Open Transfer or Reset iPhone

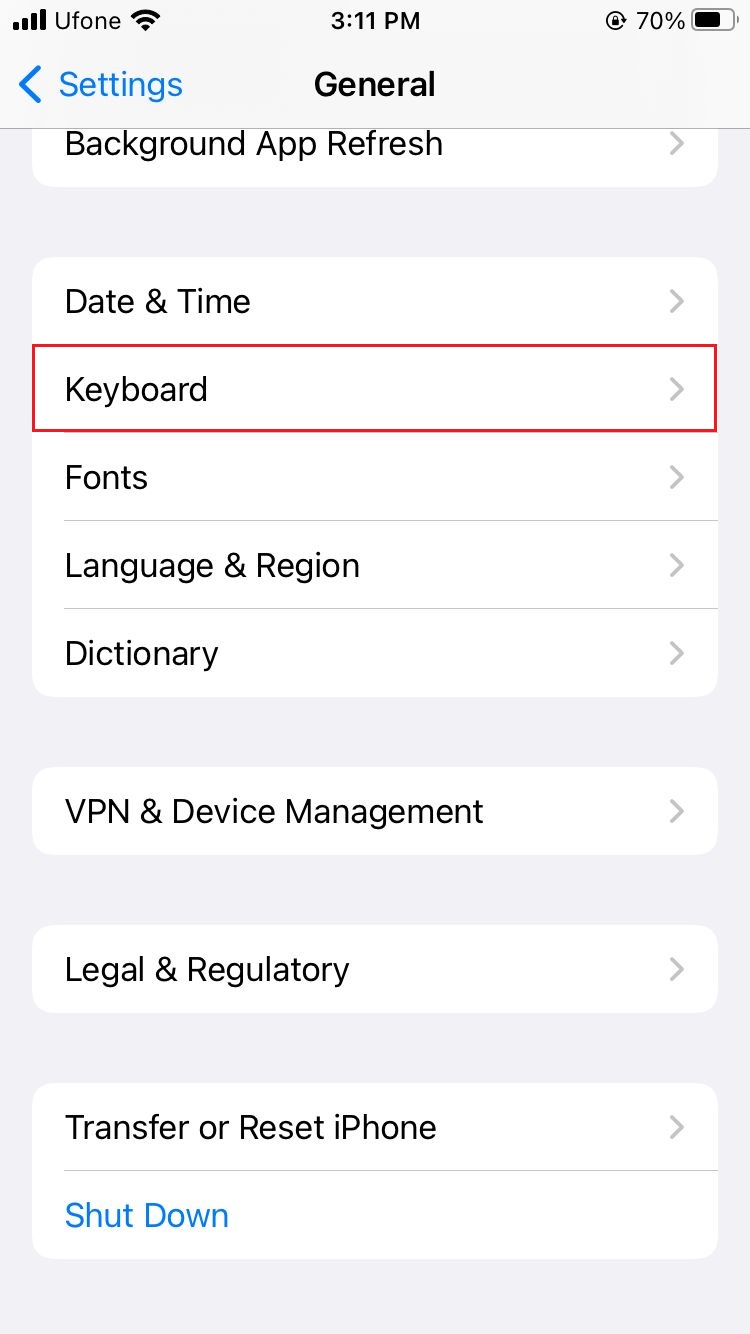tap(375, 1127)
